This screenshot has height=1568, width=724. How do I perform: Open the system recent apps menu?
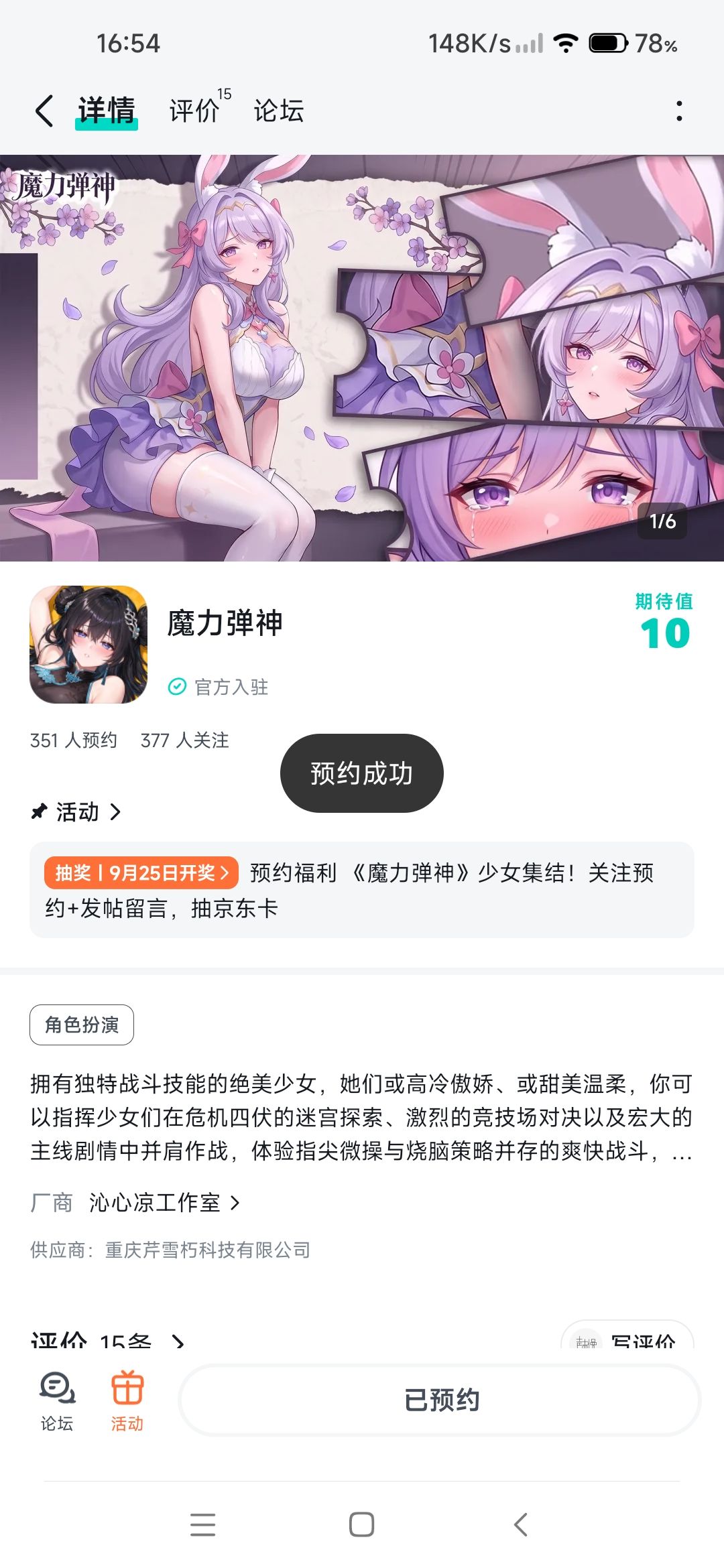(202, 1524)
